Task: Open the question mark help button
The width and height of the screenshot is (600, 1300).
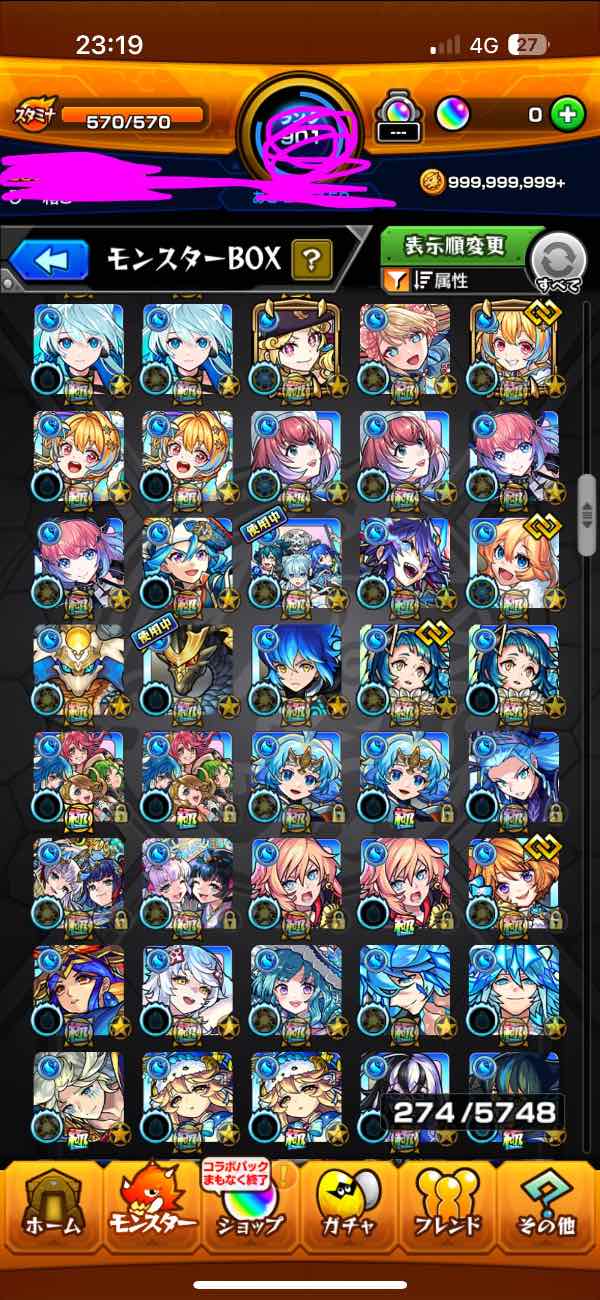Action: click(x=312, y=261)
